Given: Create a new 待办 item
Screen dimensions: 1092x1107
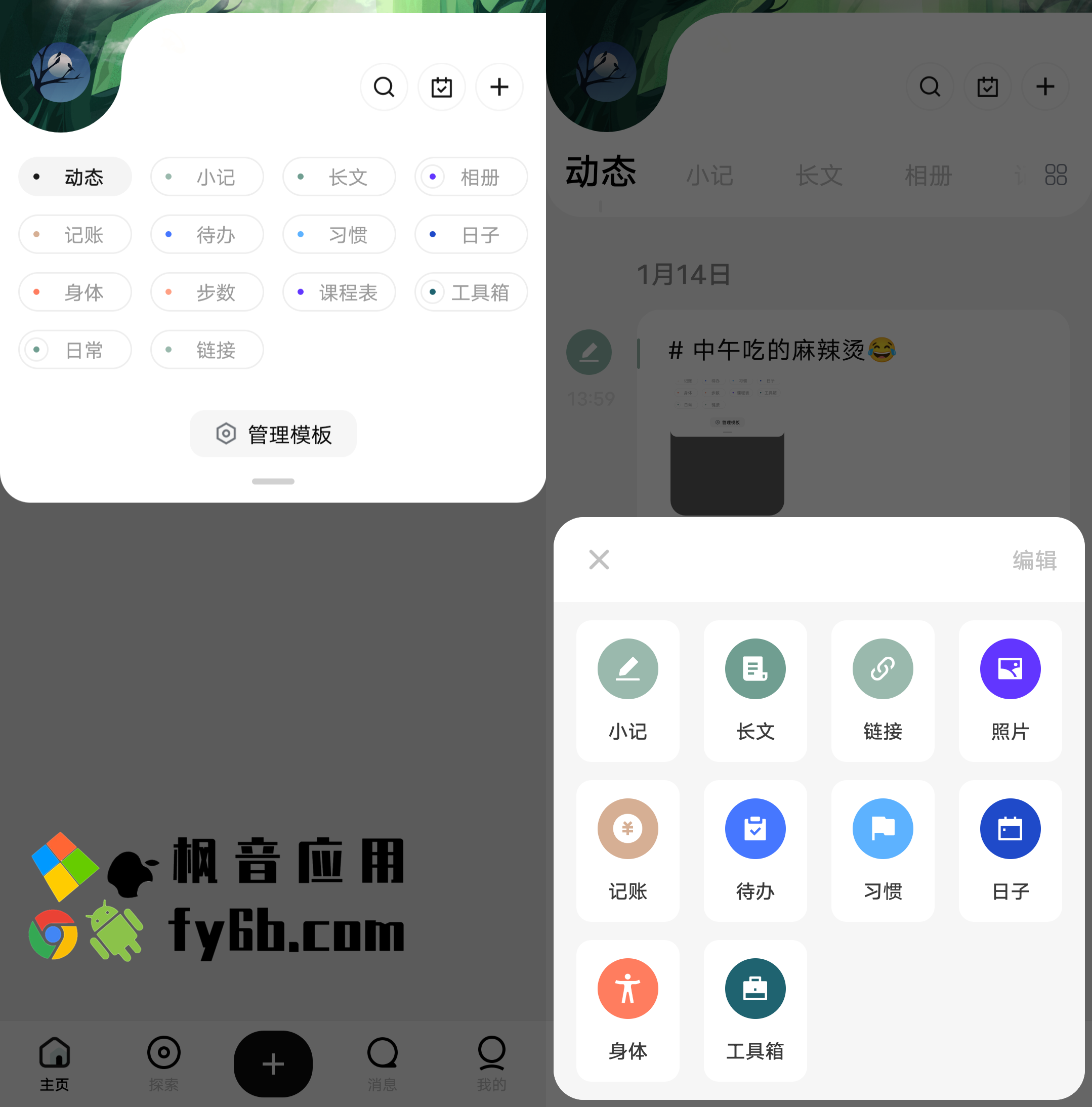Looking at the screenshot, I should point(755,850).
